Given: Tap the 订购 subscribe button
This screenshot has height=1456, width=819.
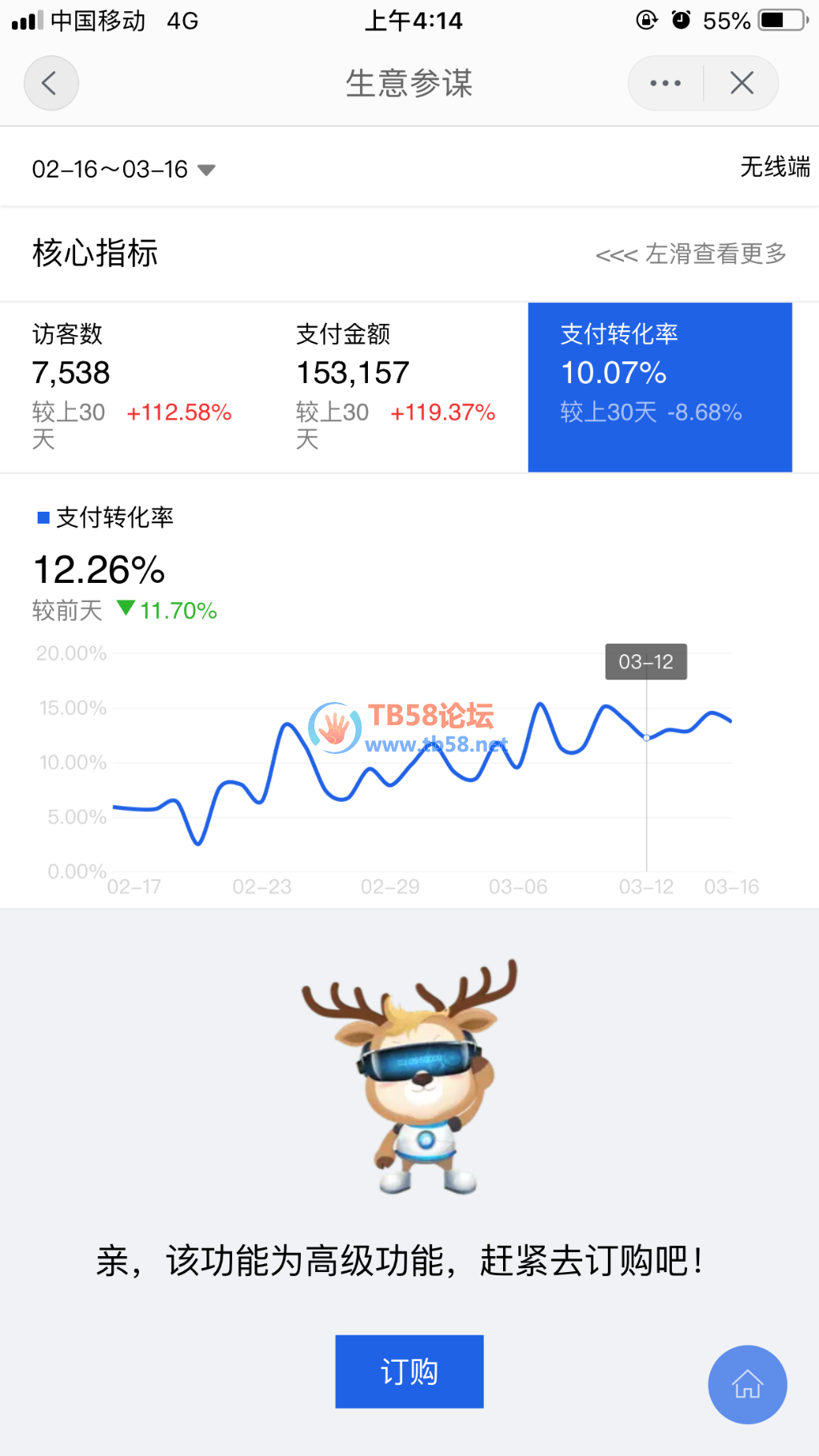Looking at the screenshot, I should [409, 1371].
